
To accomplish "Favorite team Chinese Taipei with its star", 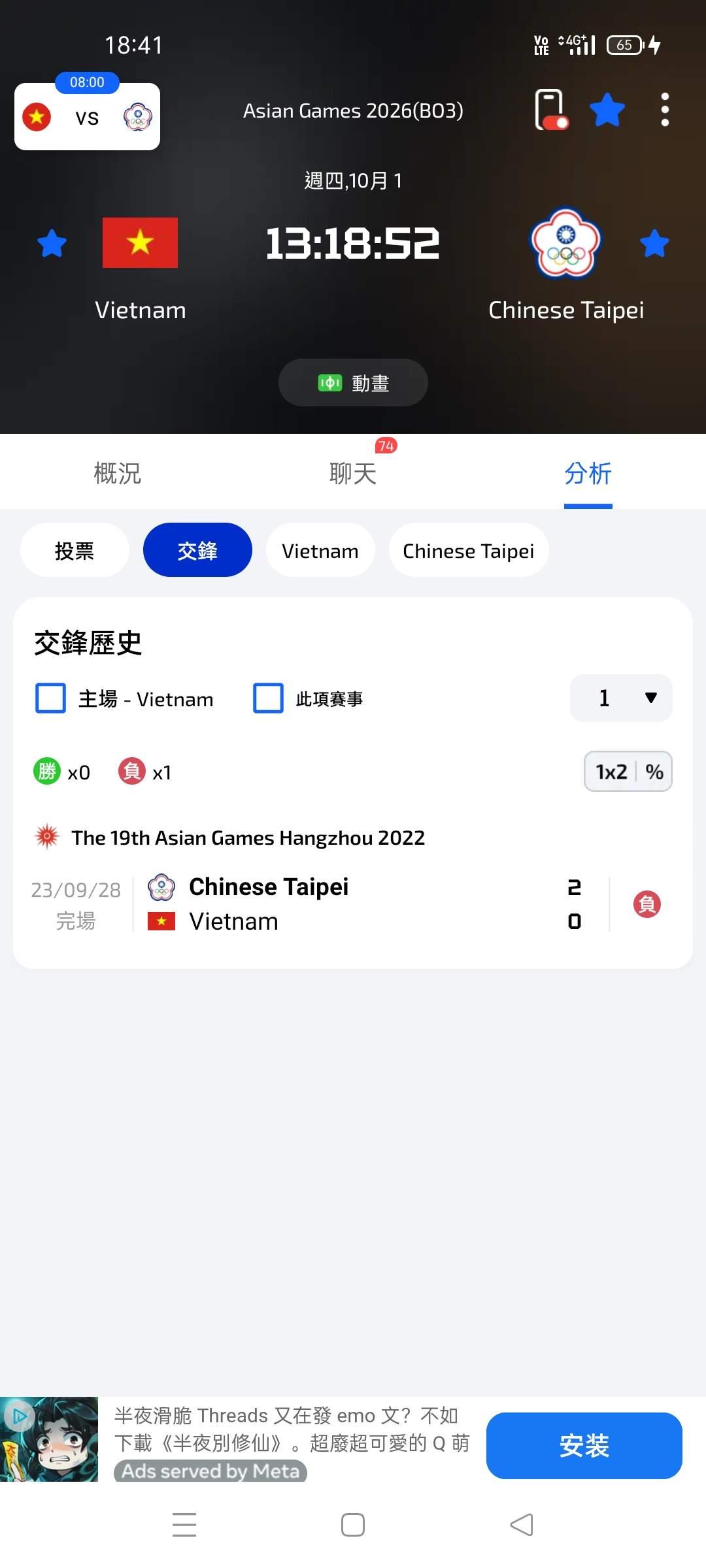I will coord(654,244).
